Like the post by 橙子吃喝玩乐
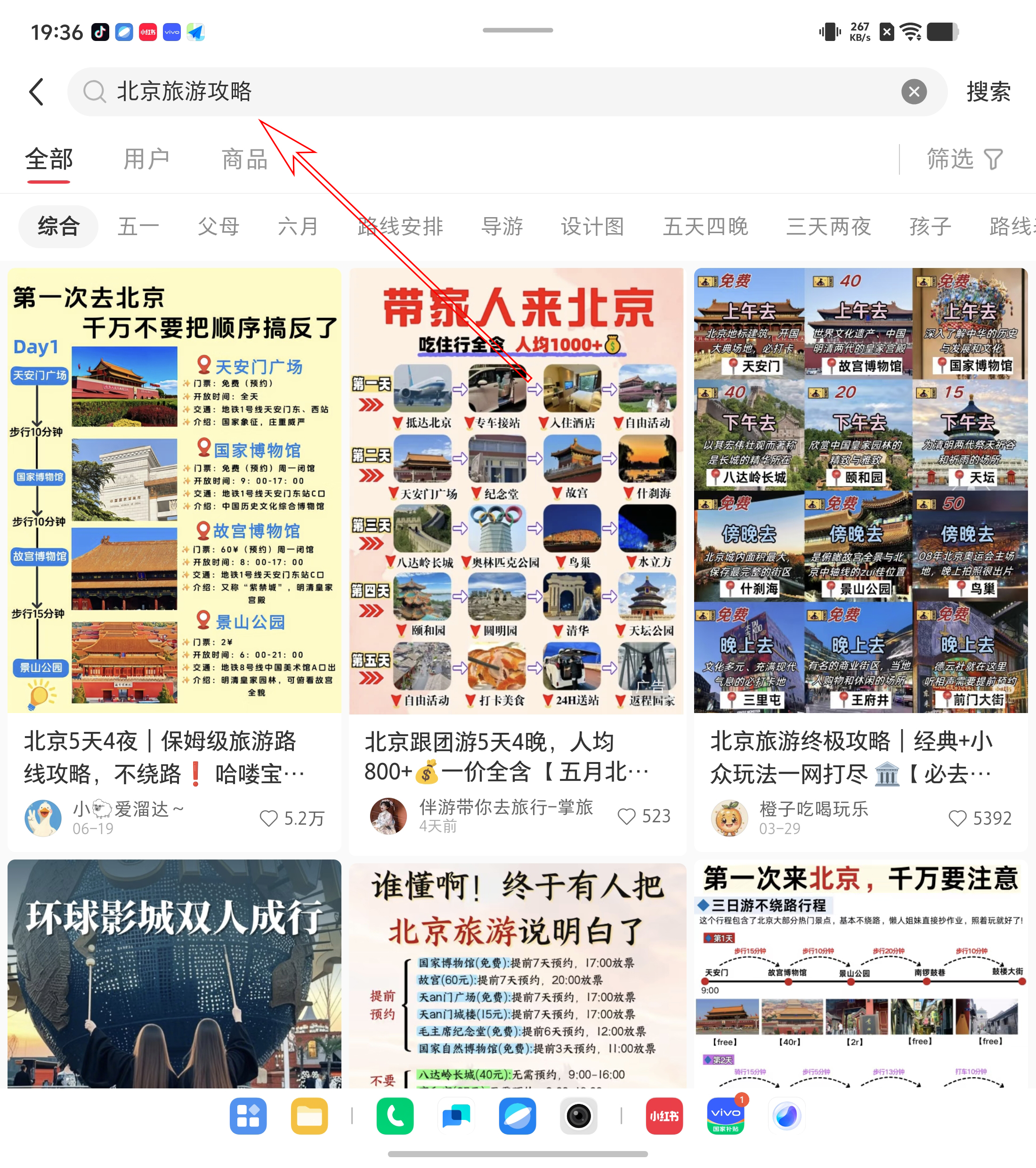The height and width of the screenshot is (1168, 1036). pyautogui.click(x=958, y=818)
